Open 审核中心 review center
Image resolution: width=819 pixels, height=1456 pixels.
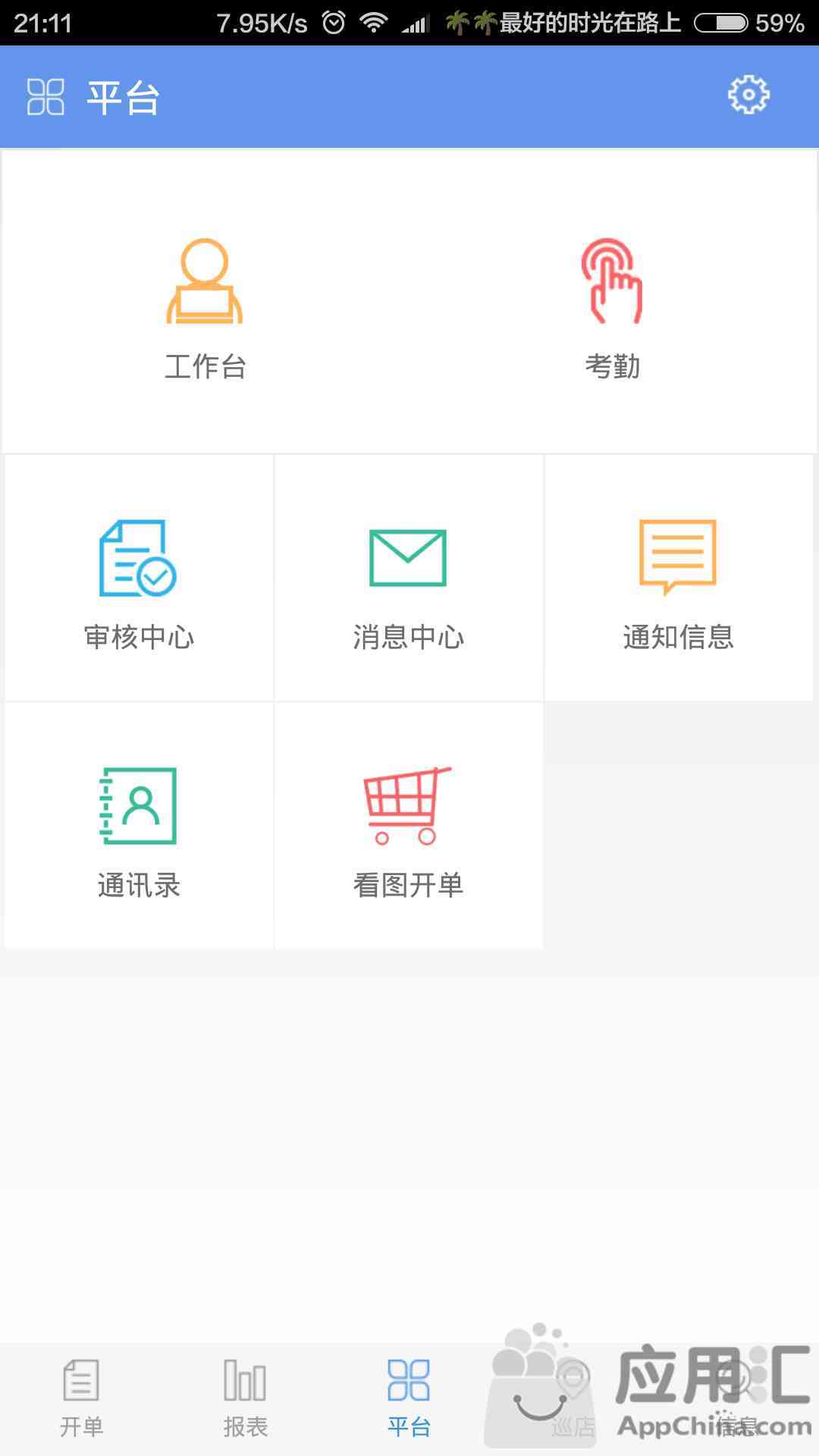[139, 578]
